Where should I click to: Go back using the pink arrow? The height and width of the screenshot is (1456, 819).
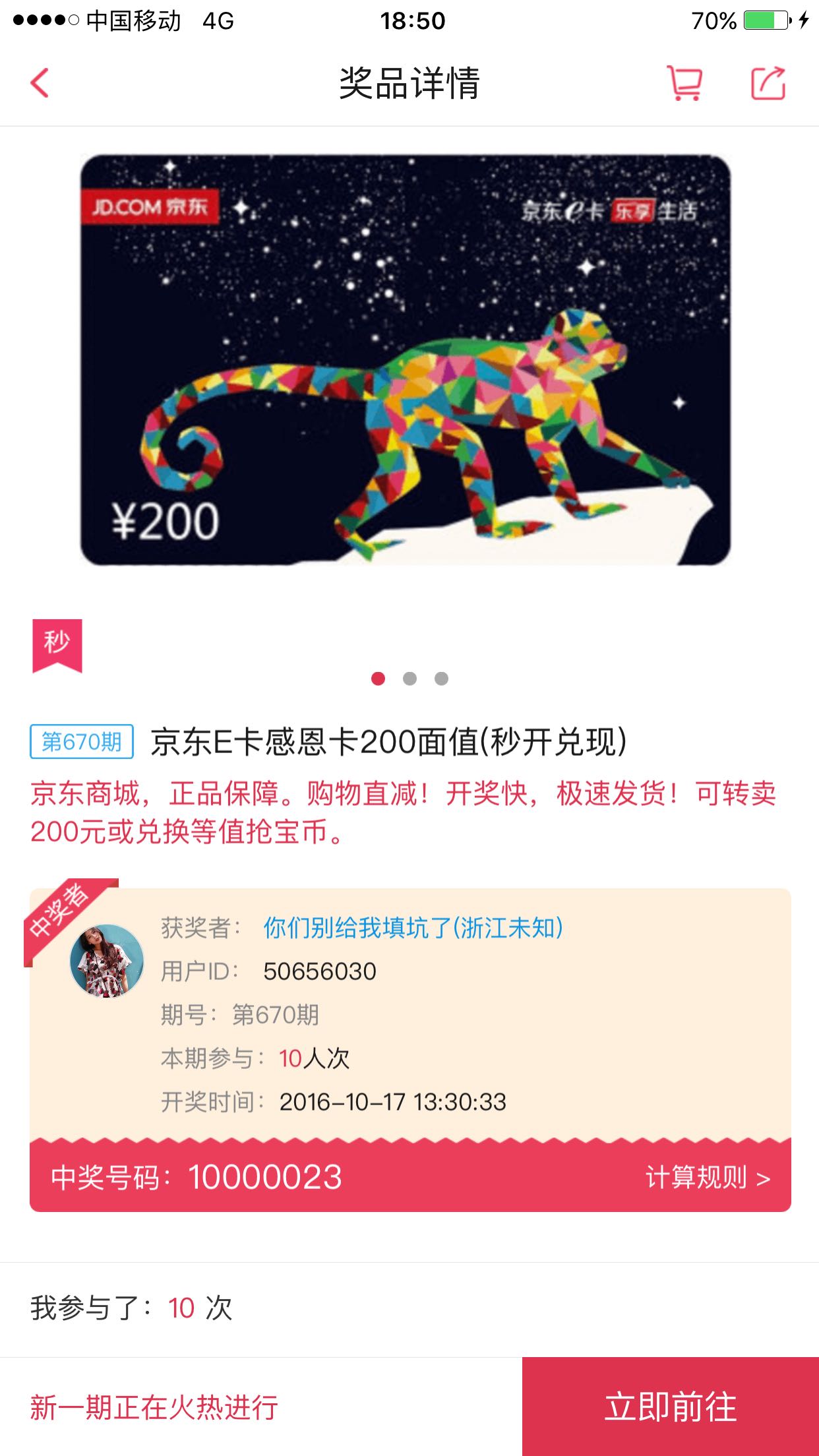pyautogui.click(x=40, y=84)
